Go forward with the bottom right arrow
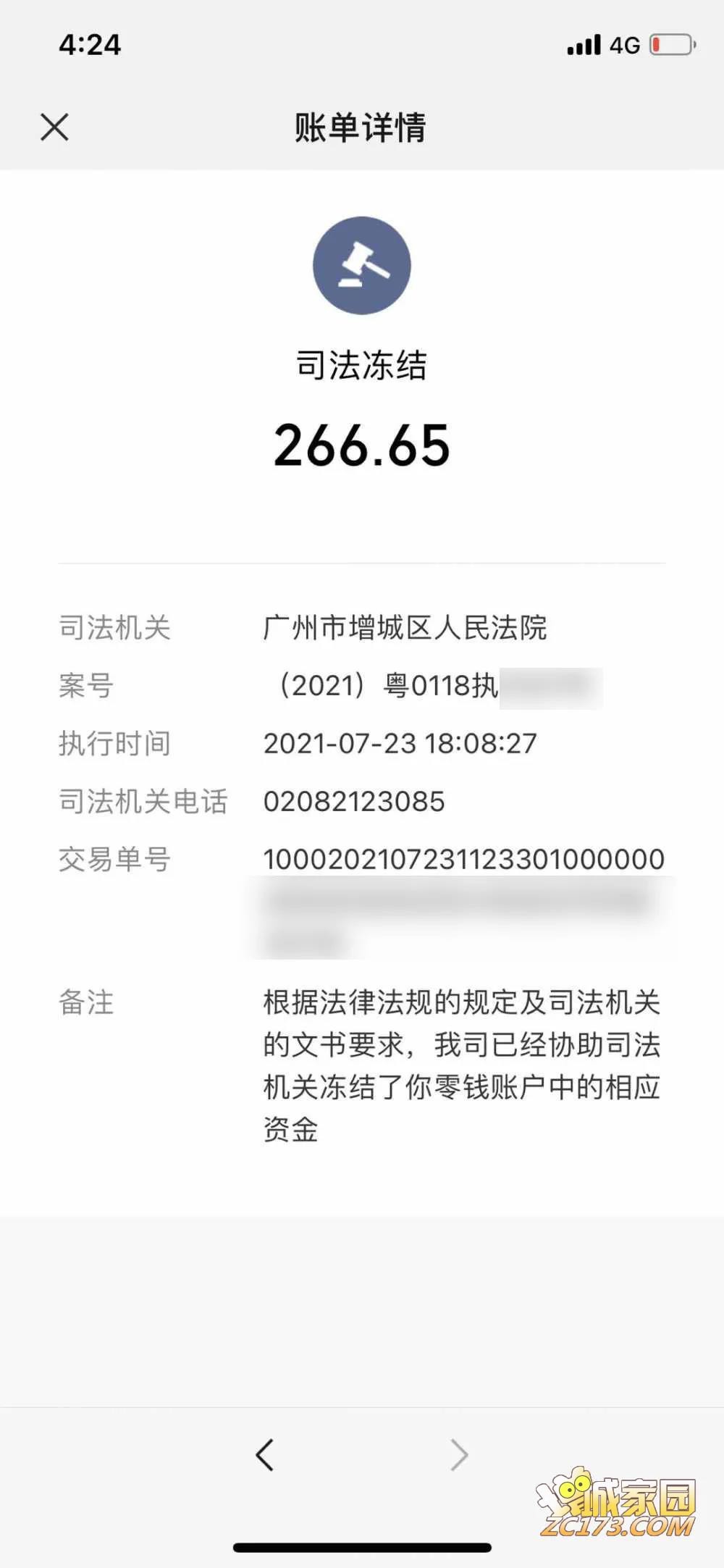The height and width of the screenshot is (1568, 724). (459, 1454)
